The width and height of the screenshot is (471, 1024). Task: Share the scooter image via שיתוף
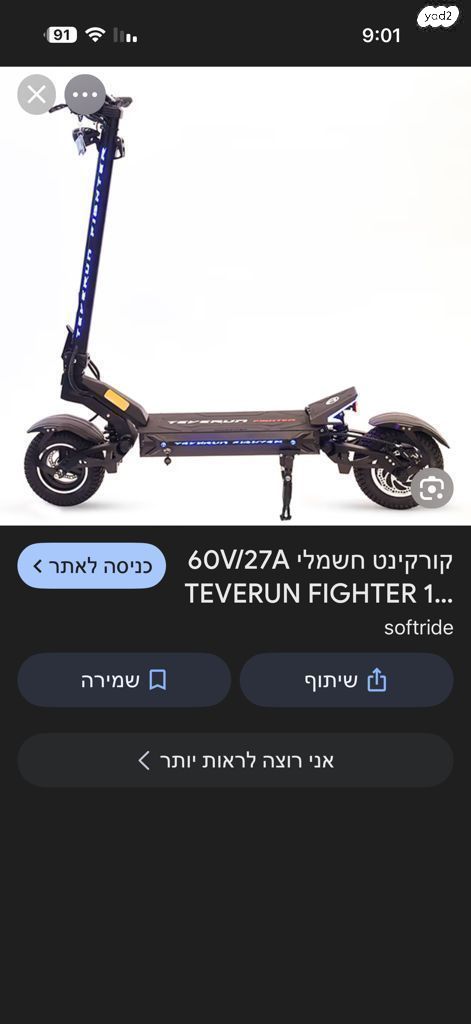click(x=346, y=680)
